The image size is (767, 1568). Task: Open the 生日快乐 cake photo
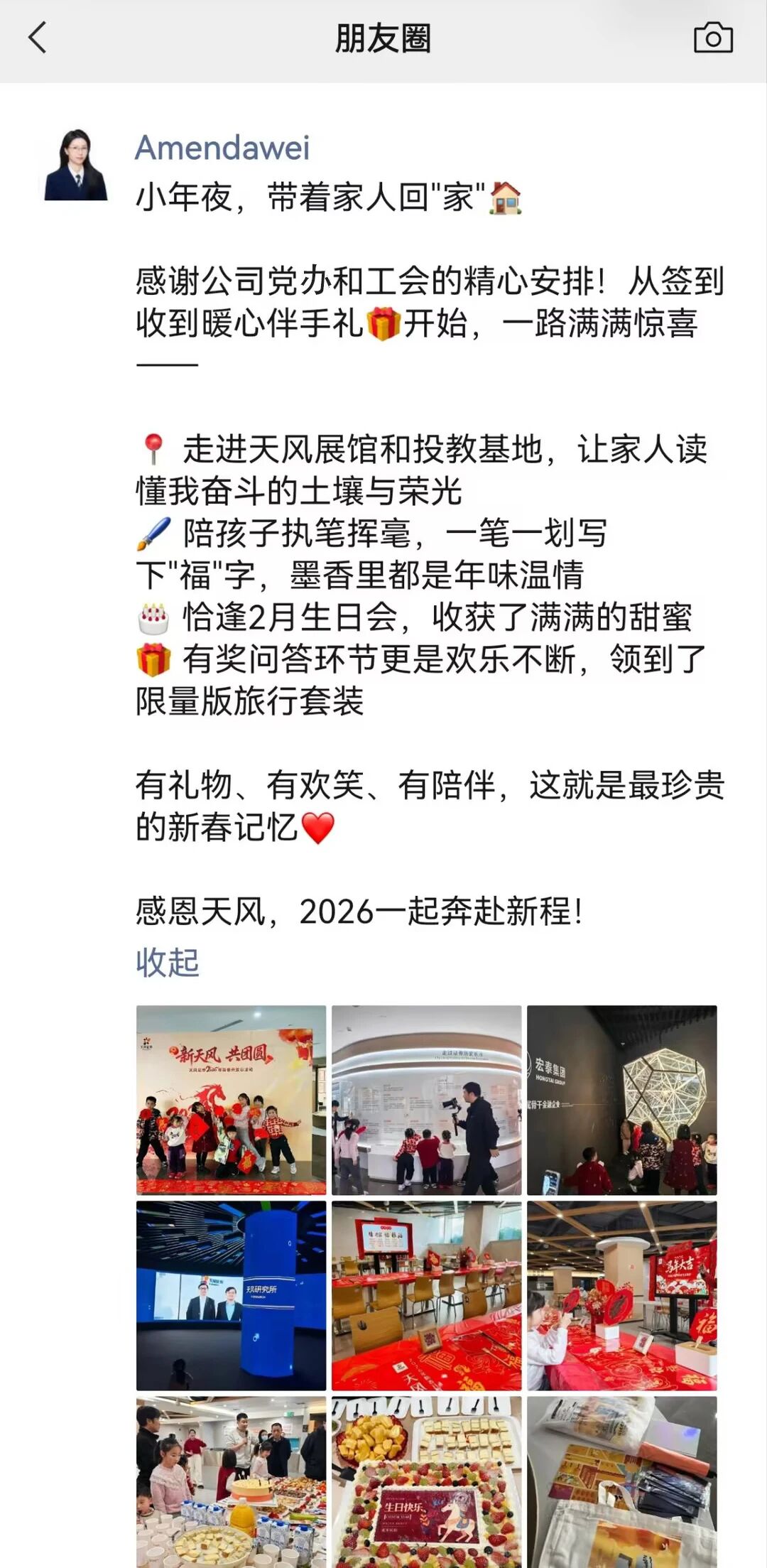tap(426, 1481)
